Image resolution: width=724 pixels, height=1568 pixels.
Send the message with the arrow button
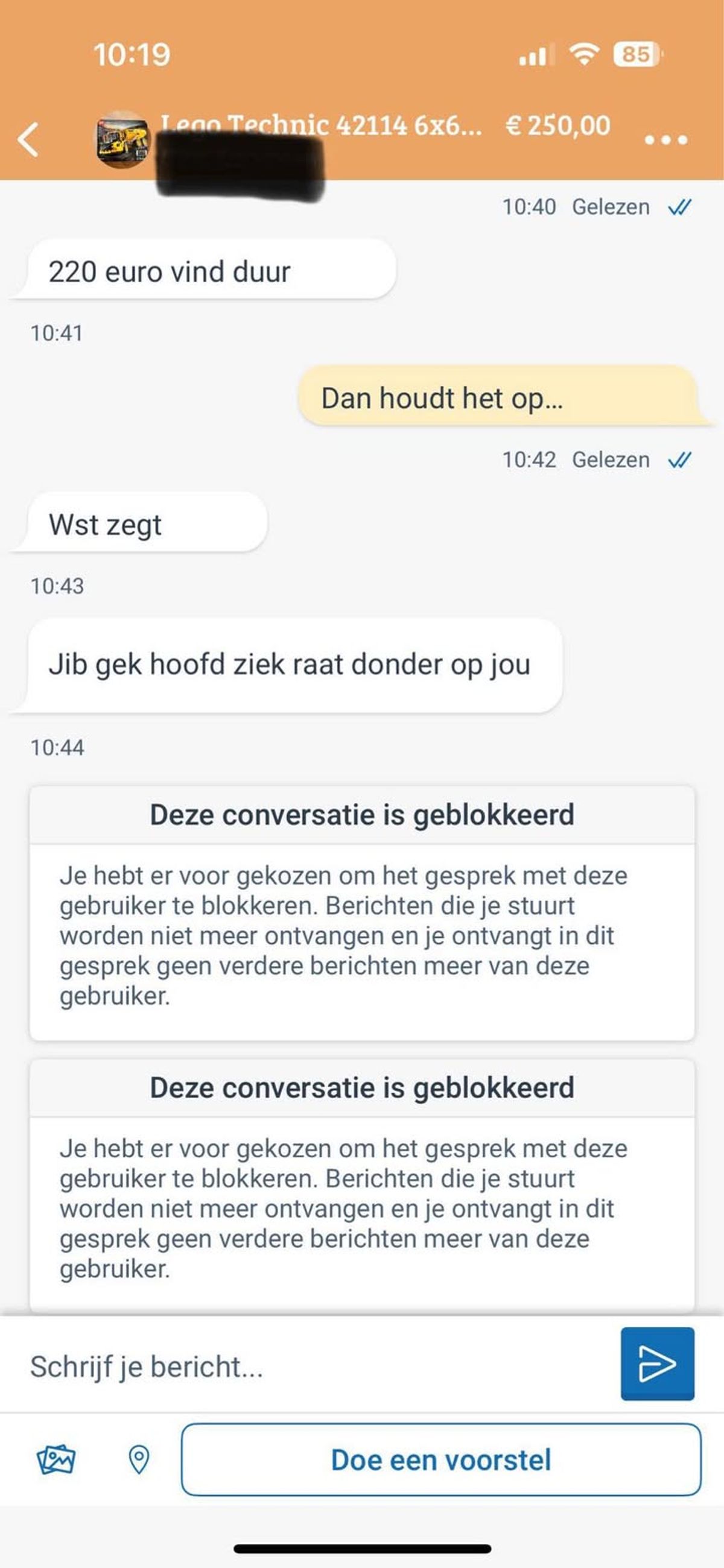click(x=657, y=1364)
